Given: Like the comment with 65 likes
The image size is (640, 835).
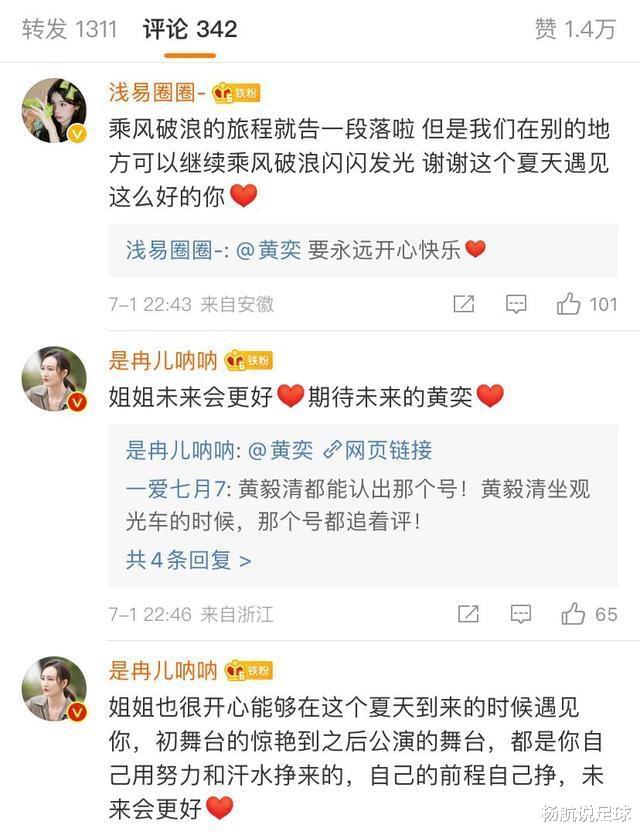Looking at the screenshot, I should 573,614.
